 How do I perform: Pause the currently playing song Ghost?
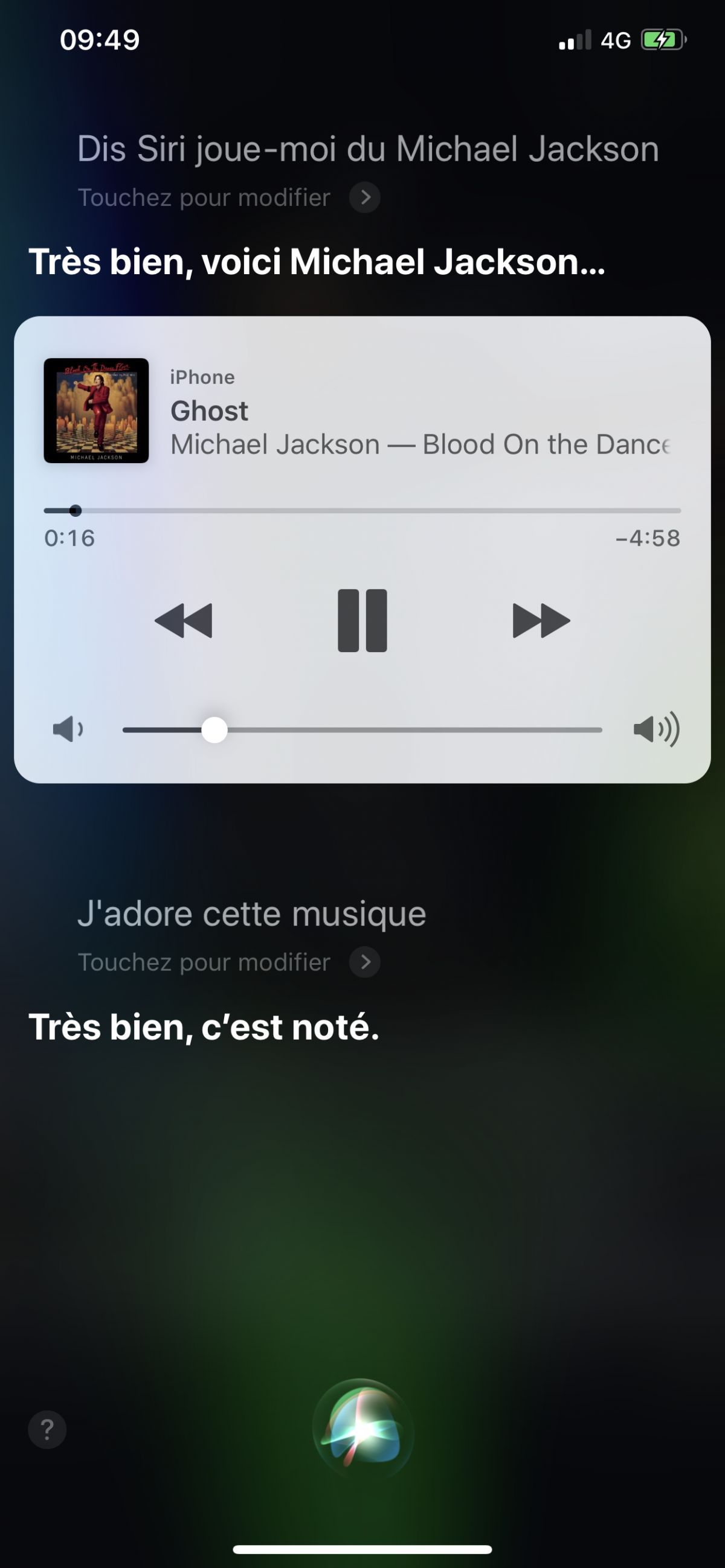tap(362, 619)
